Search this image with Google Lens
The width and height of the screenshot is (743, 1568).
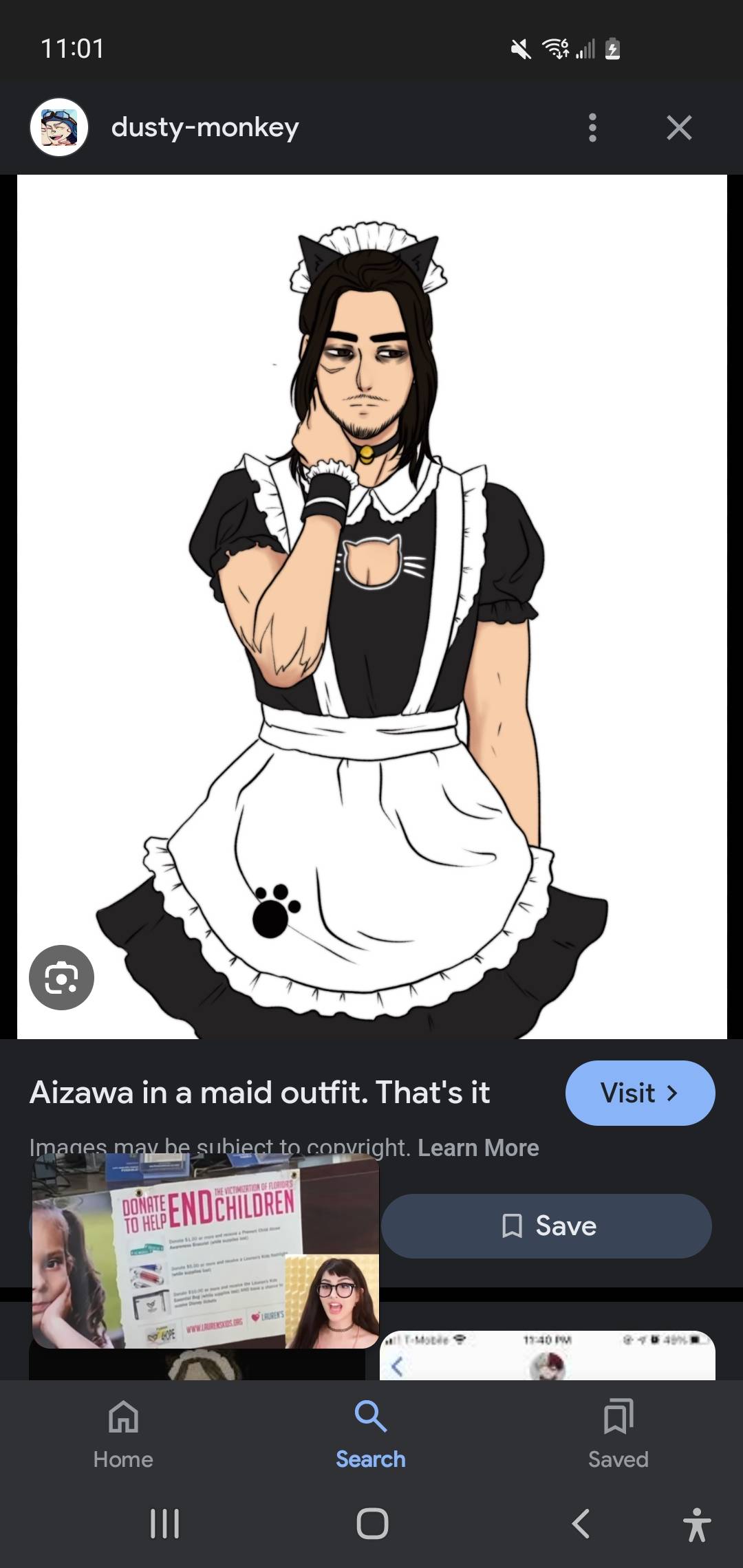tap(61, 977)
